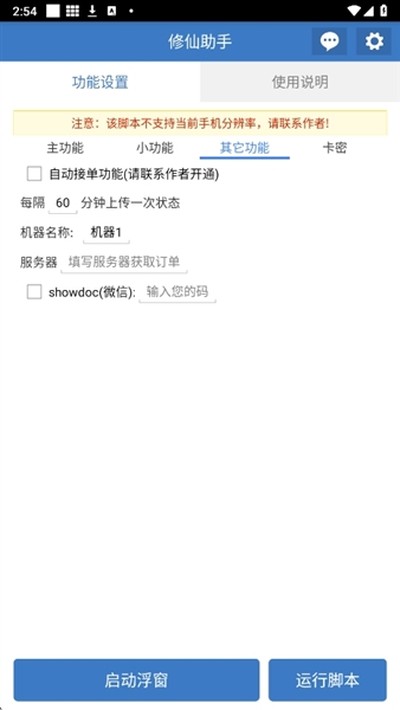Screen dimensions: 400x710
Task: Open the 卡密 sub-tab
Action: click(335, 148)
